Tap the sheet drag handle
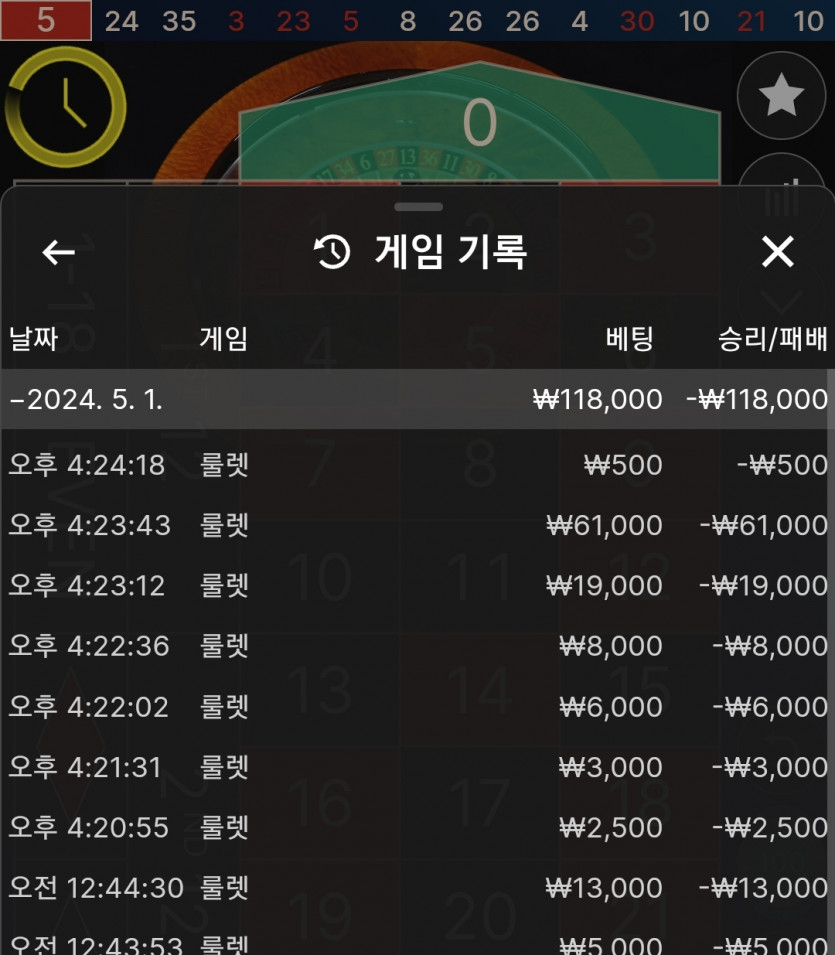 tap(418, 207)
